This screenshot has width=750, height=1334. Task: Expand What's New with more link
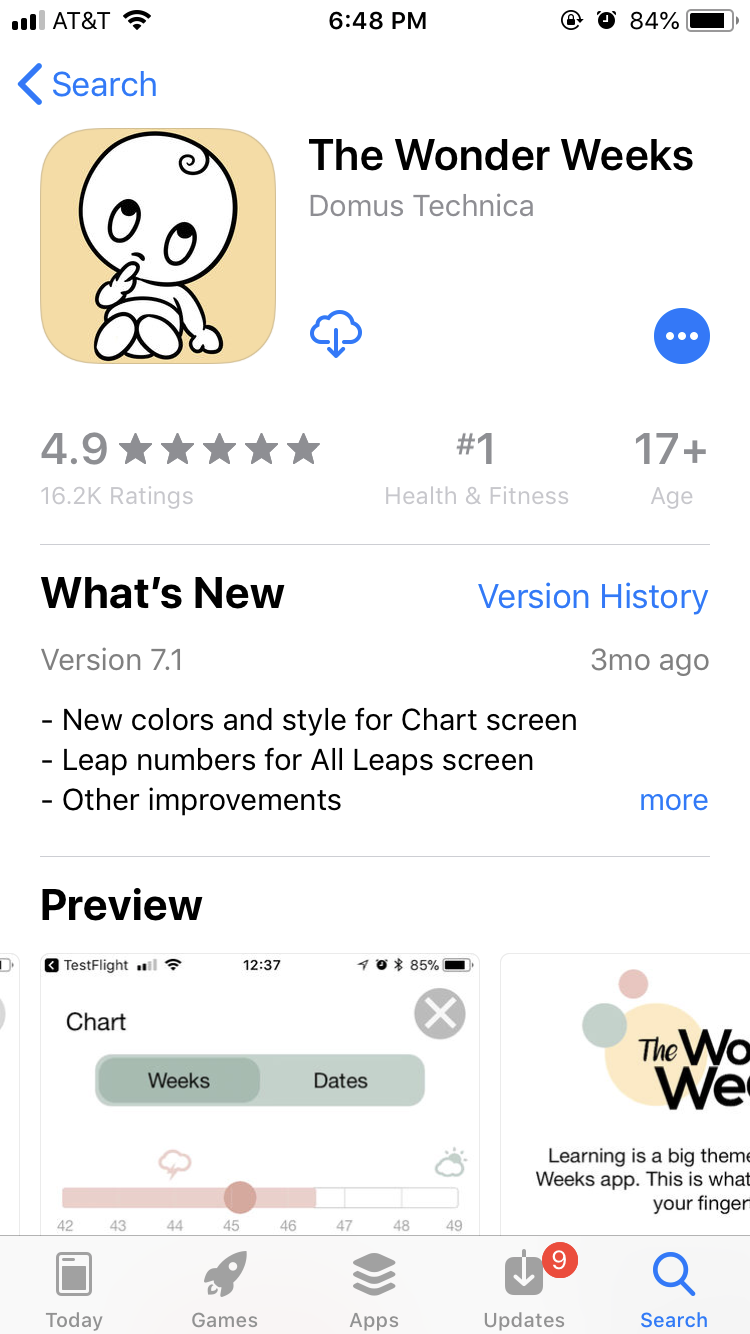pyautogui.click(x=673, y=800)
